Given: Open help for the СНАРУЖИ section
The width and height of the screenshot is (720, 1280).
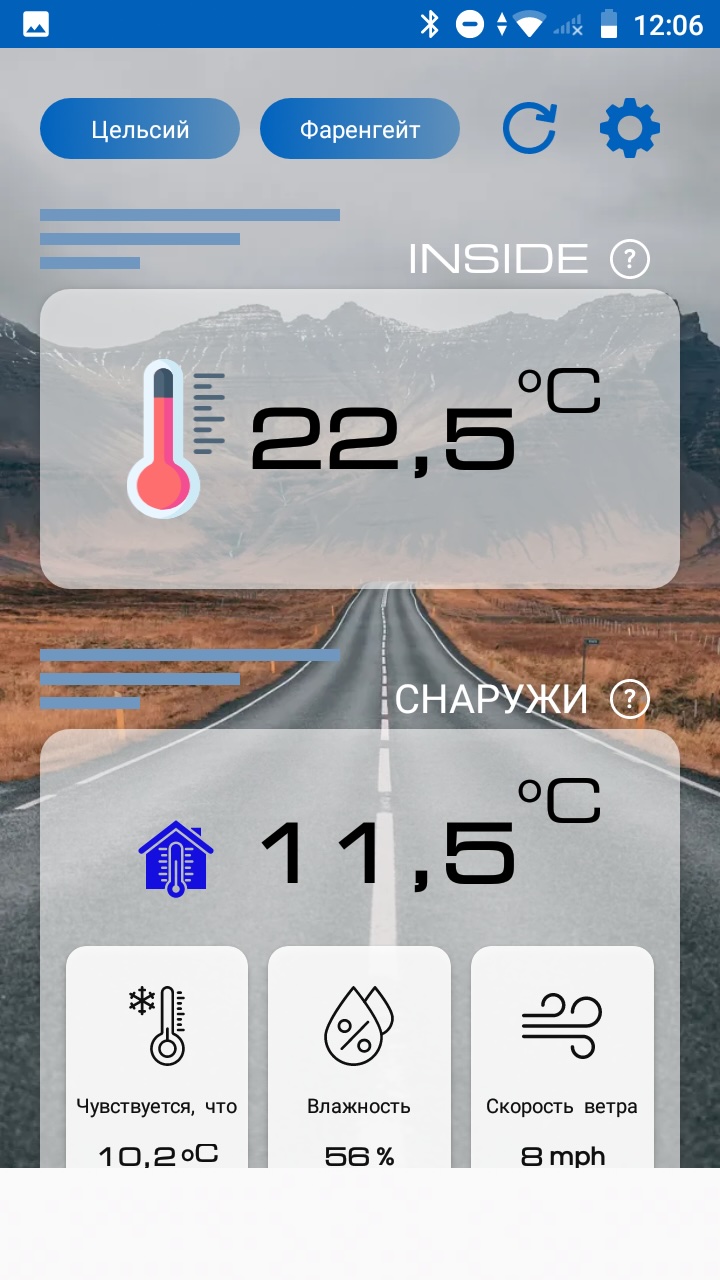Looking at the screenshot, I should 630,699.
